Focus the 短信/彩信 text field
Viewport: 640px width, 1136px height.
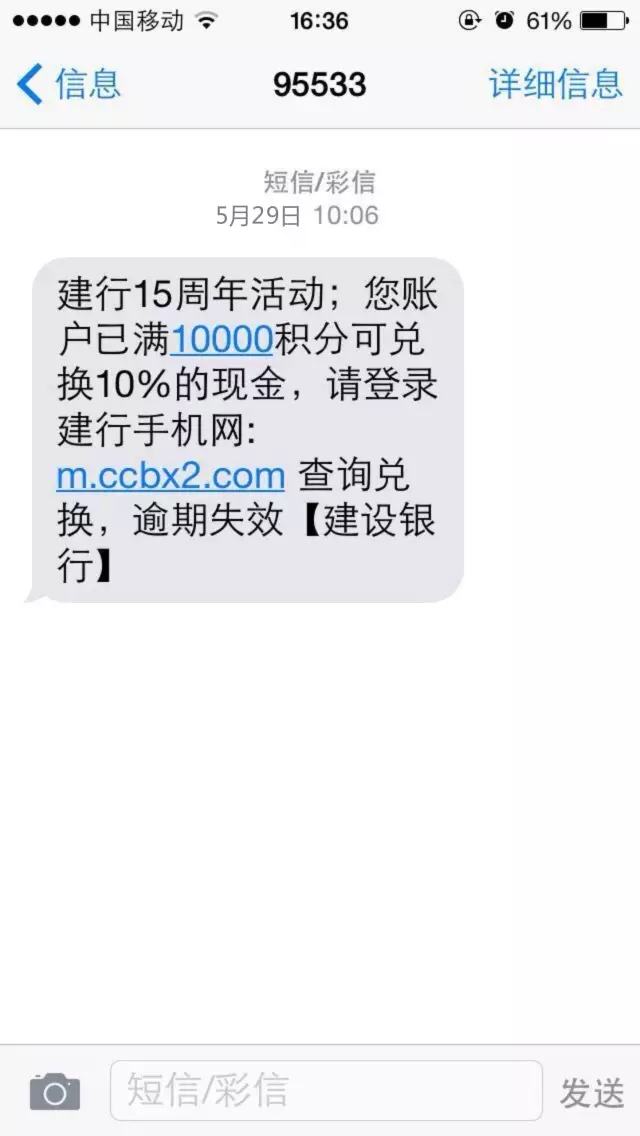(325, 1090)
